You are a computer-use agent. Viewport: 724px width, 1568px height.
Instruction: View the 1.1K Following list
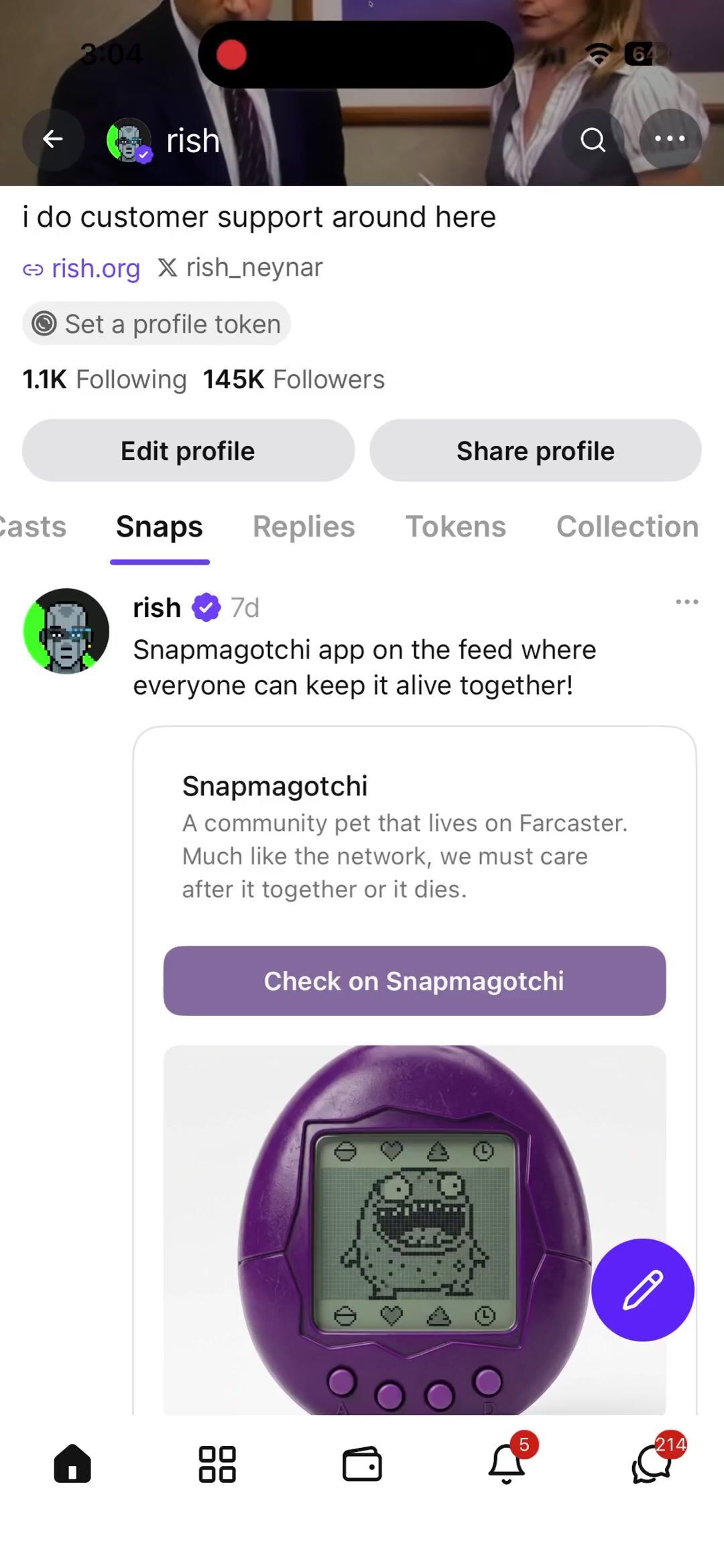(x=105, y=380)
